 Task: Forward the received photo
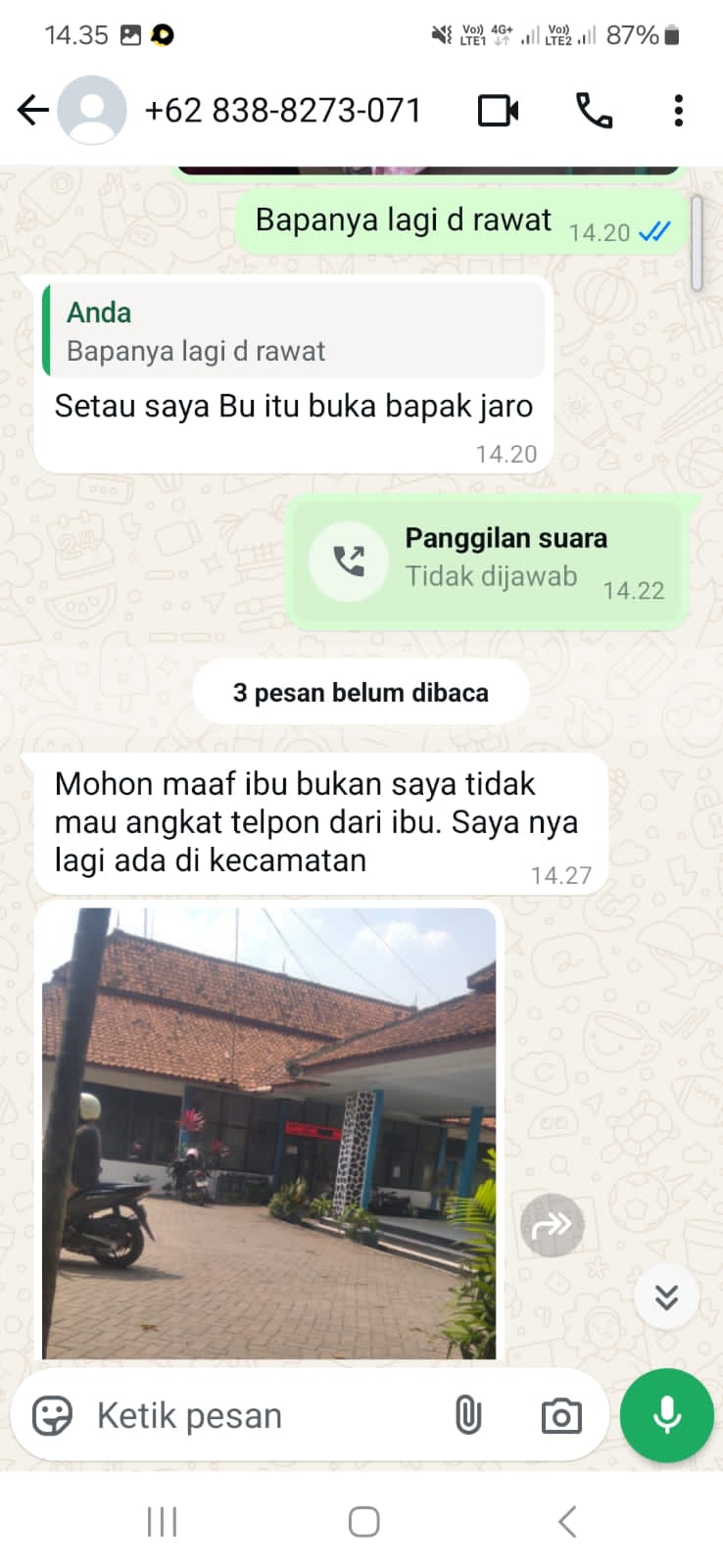pos(553,1225)
